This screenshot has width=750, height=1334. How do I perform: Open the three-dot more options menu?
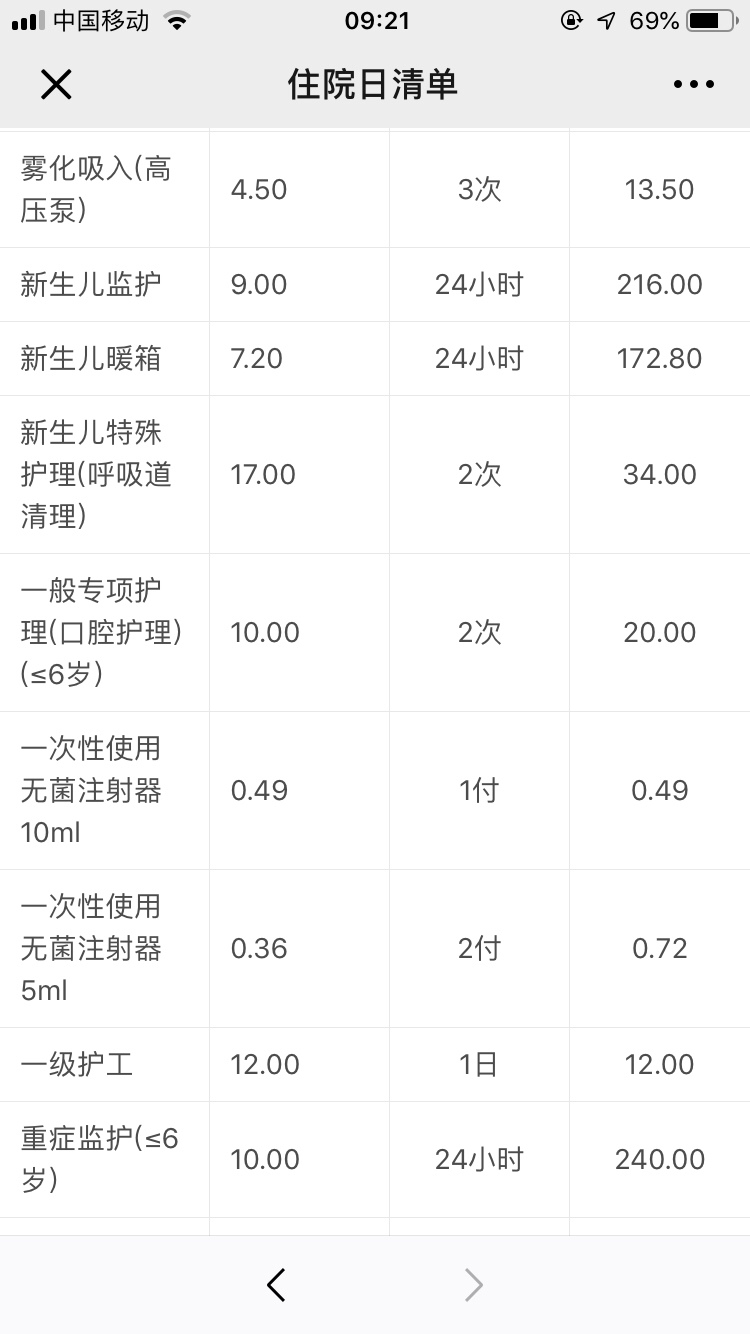[x=693, y=85]
